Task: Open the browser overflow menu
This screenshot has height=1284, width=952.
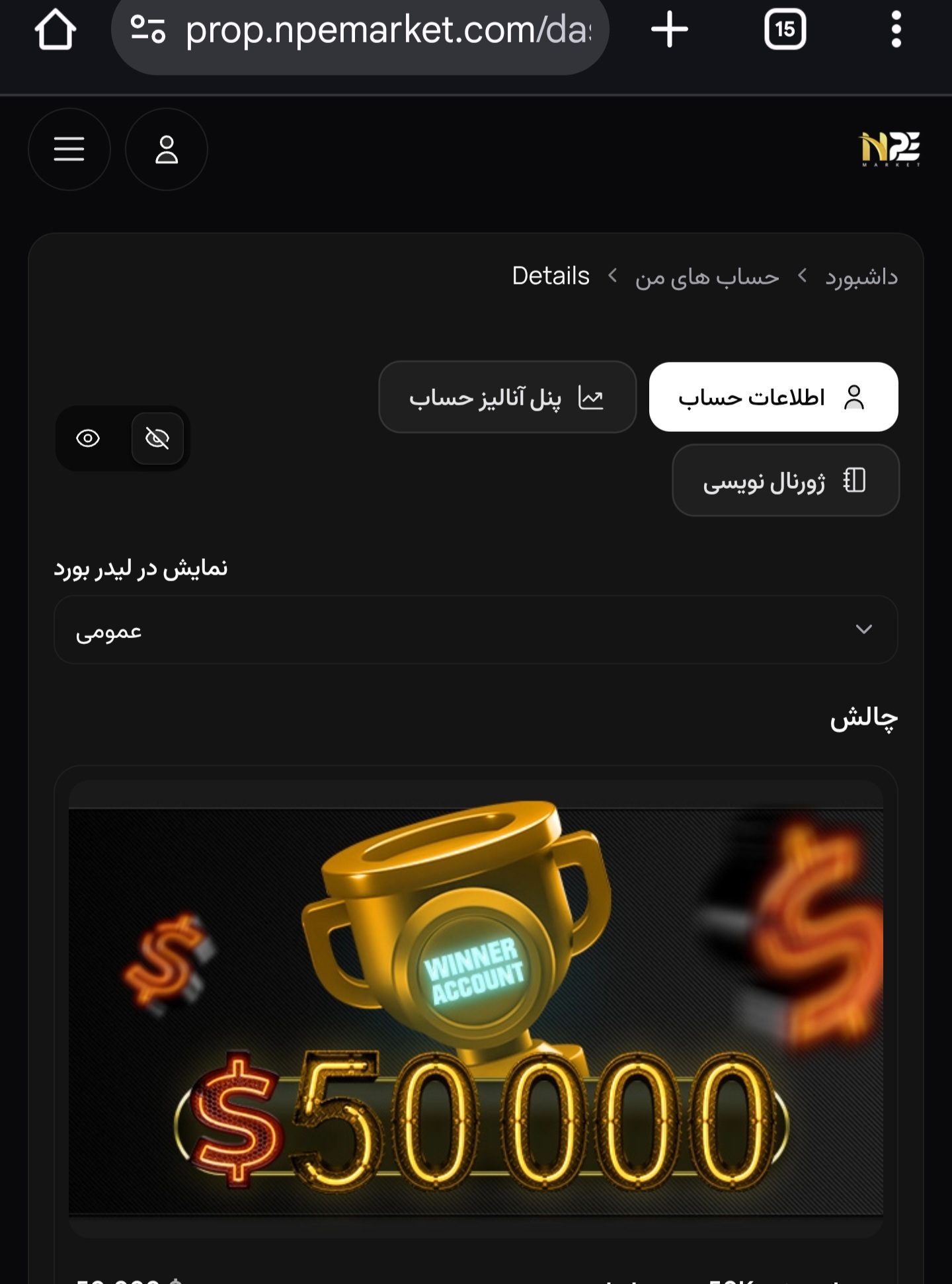Action: click(x=896, y=30)
